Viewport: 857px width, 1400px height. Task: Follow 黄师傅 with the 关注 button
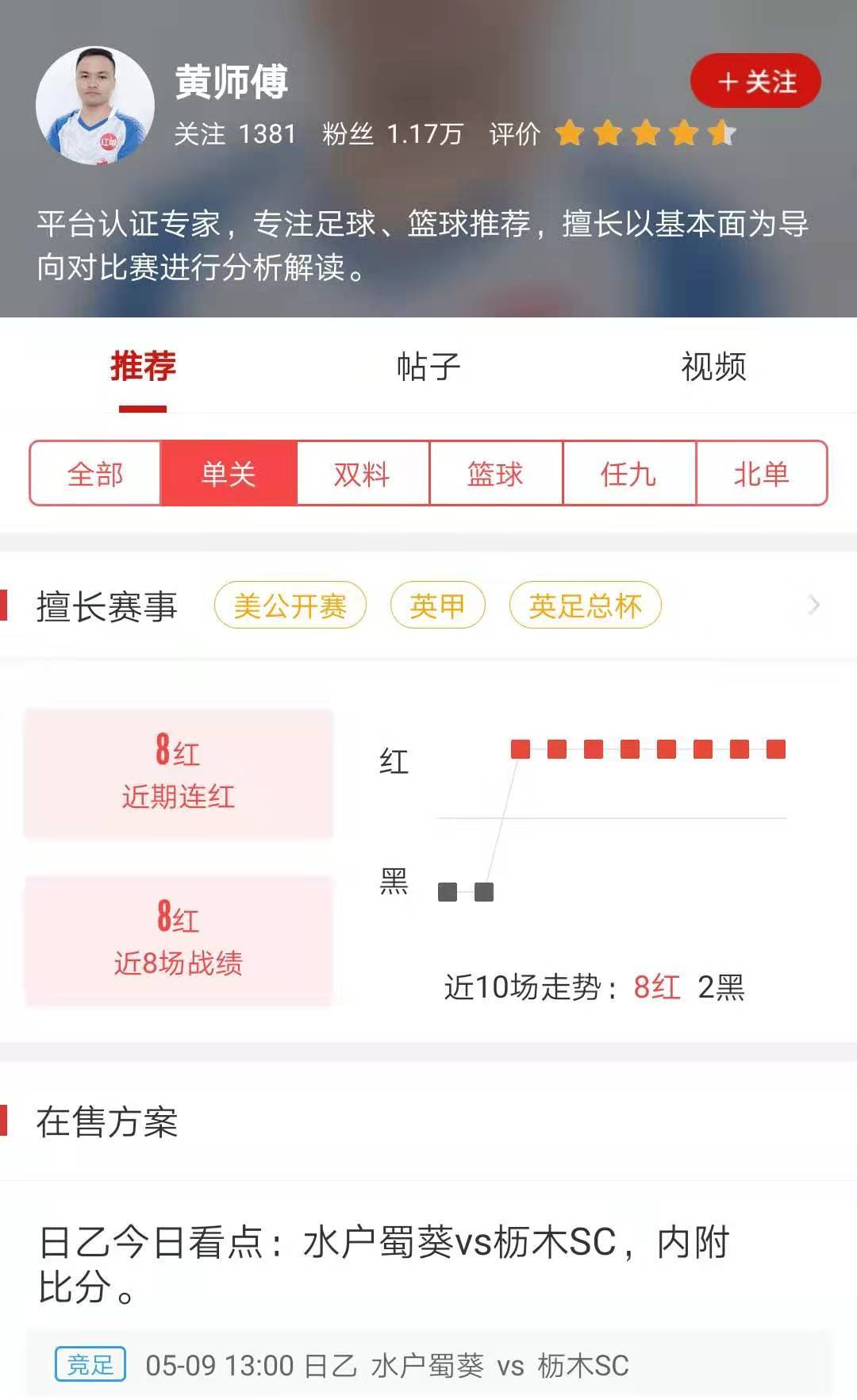pyautogui.click(x=755, y=81)
